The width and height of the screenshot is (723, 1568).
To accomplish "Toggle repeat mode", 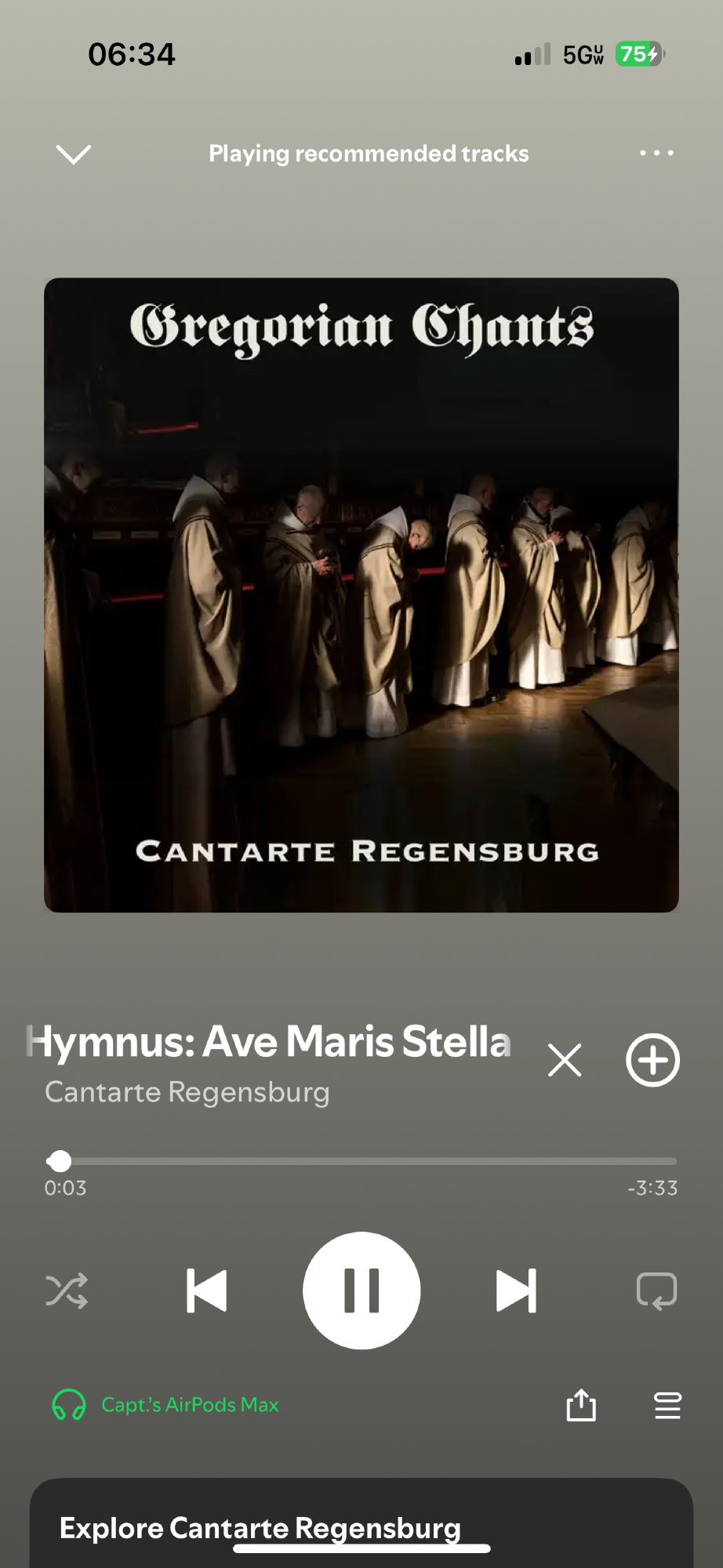I will click(656, 1290).
